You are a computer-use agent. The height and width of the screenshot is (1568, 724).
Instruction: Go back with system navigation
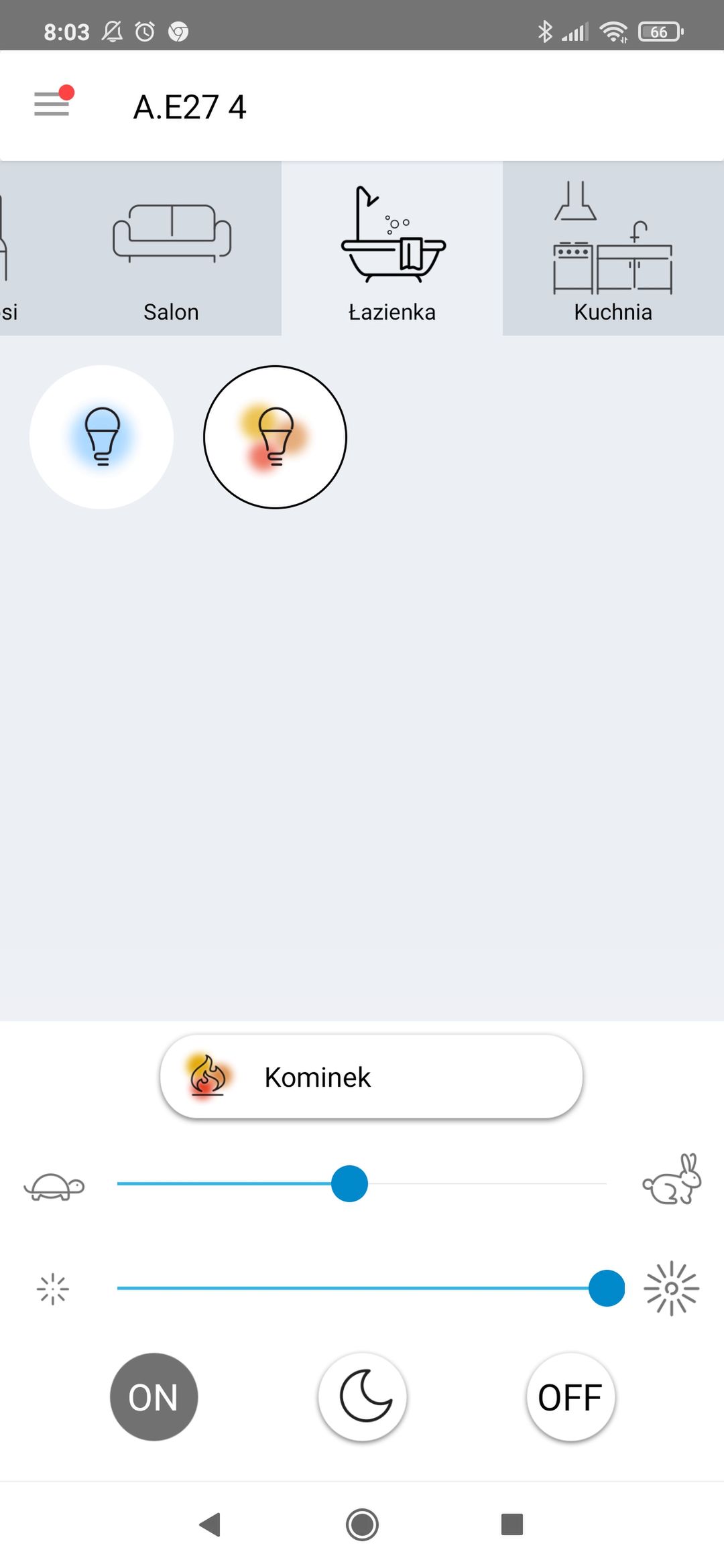210,1524
